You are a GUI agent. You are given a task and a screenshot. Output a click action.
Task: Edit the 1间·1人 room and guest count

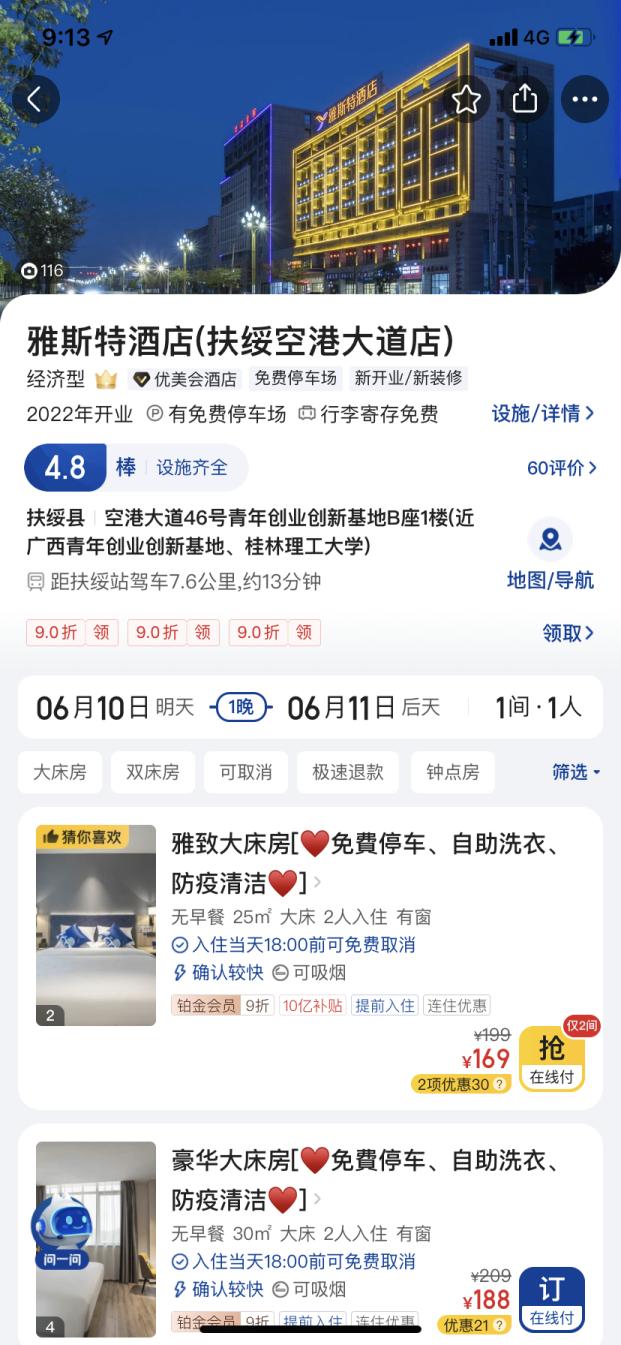(537, 708)
